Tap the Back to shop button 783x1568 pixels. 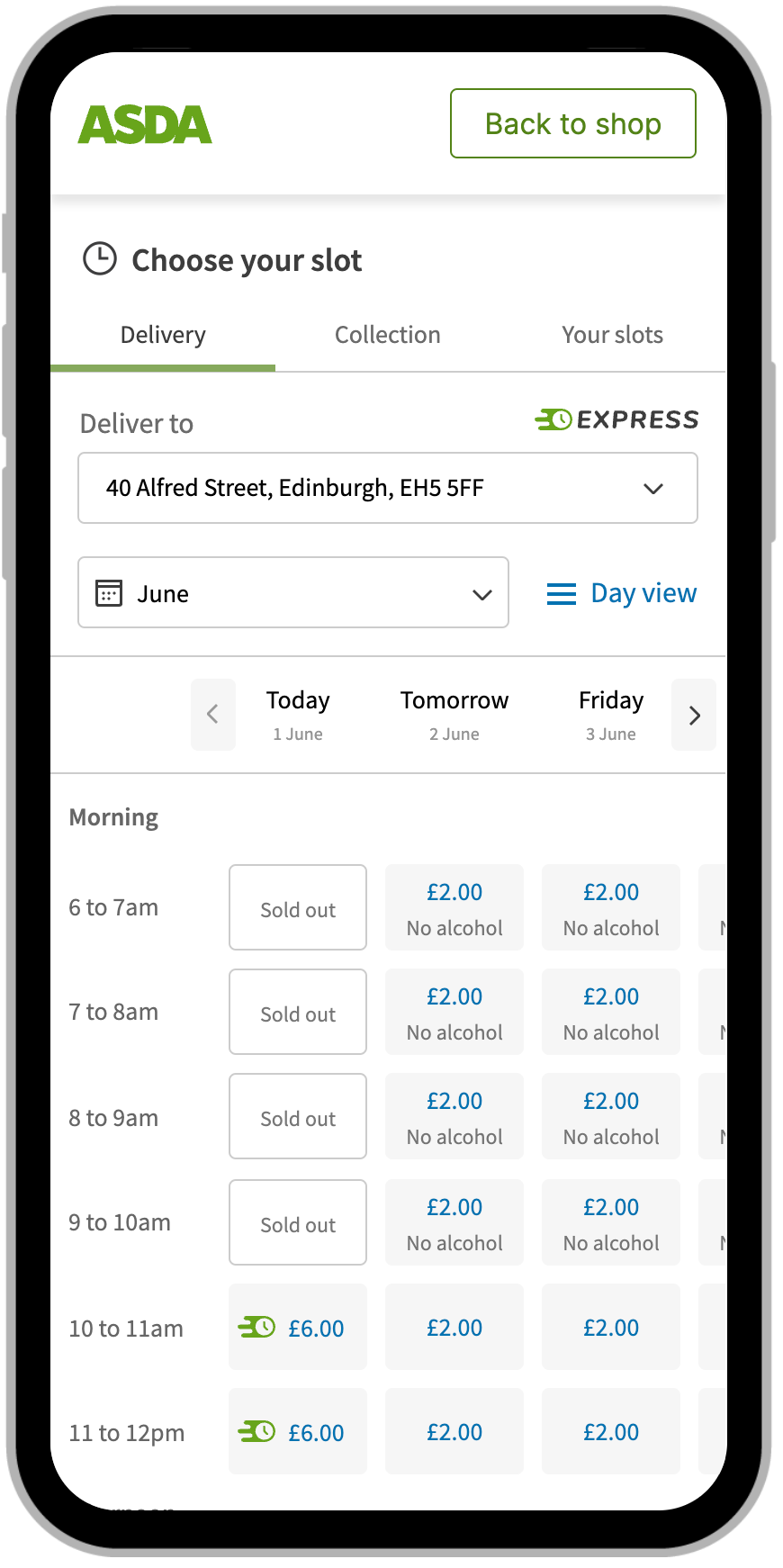click(x=572, y=123)
